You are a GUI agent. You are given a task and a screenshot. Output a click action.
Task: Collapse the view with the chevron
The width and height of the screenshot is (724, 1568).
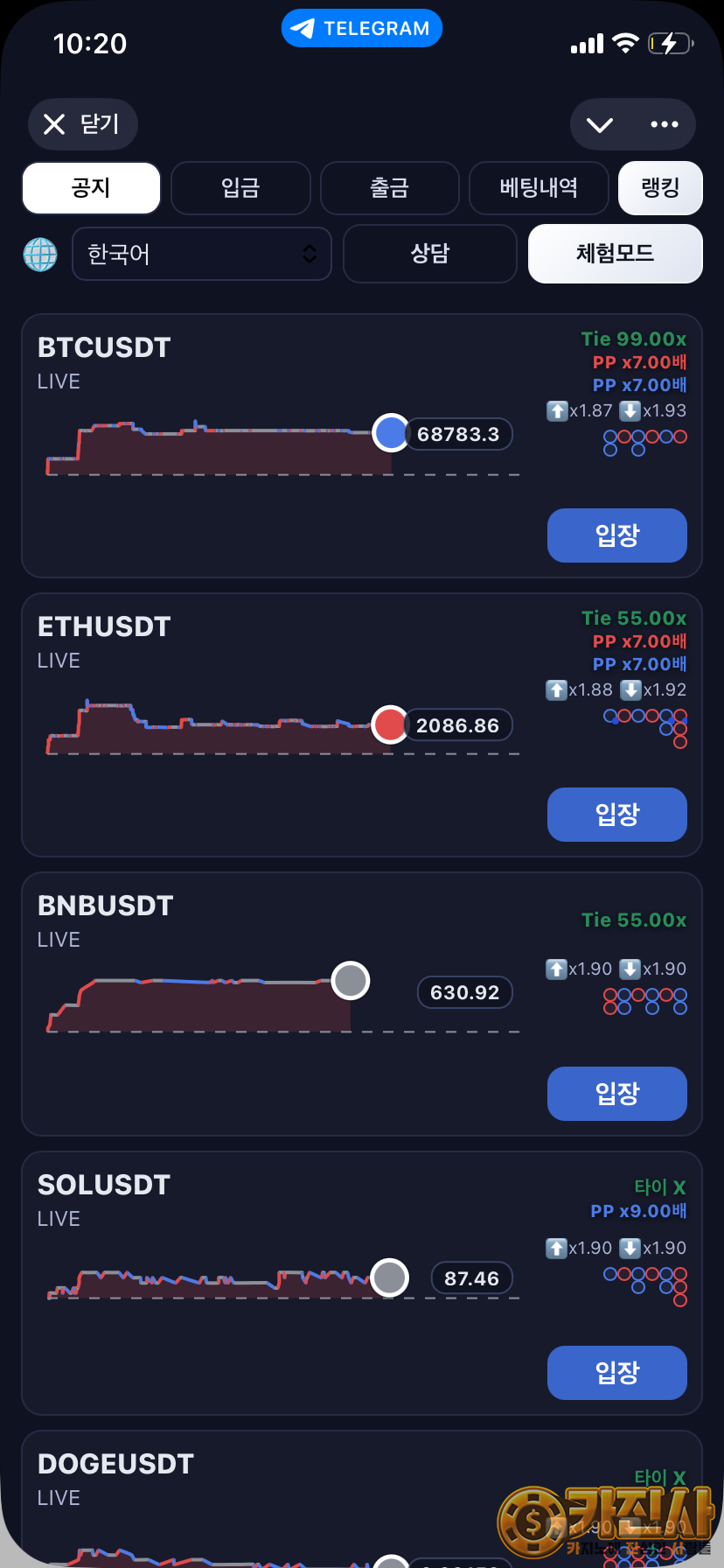(600, 124)
